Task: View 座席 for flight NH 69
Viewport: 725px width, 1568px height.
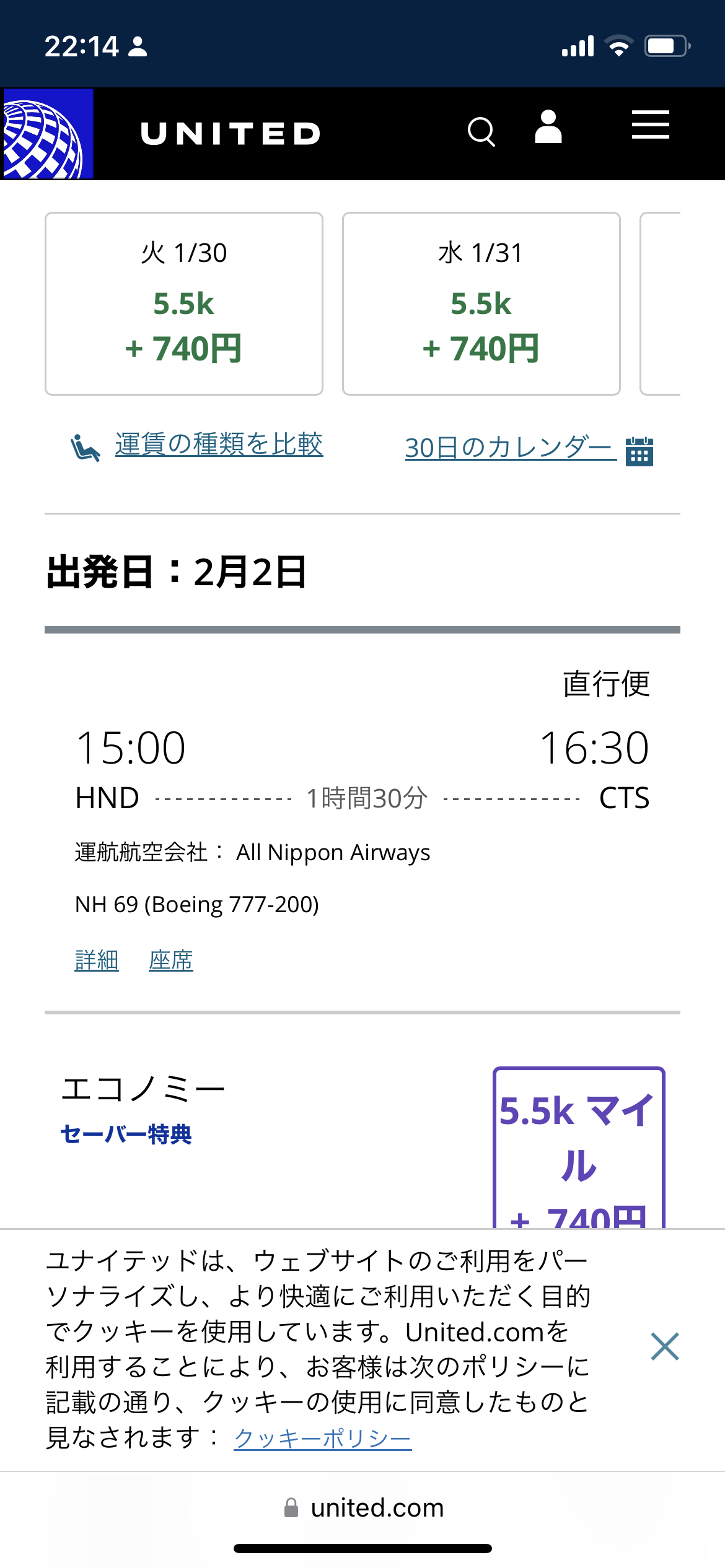Action: [171, 960]
